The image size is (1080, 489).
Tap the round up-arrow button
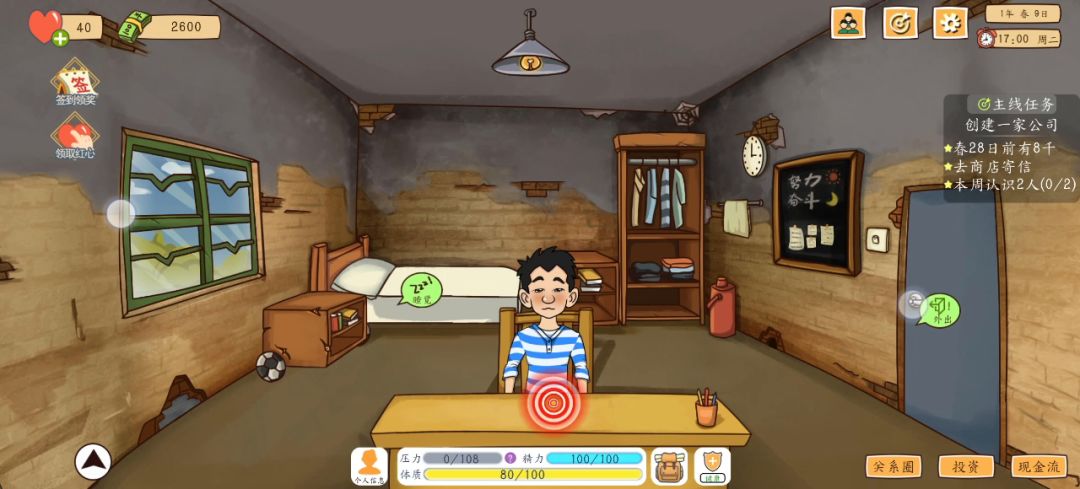pos(93,461)
